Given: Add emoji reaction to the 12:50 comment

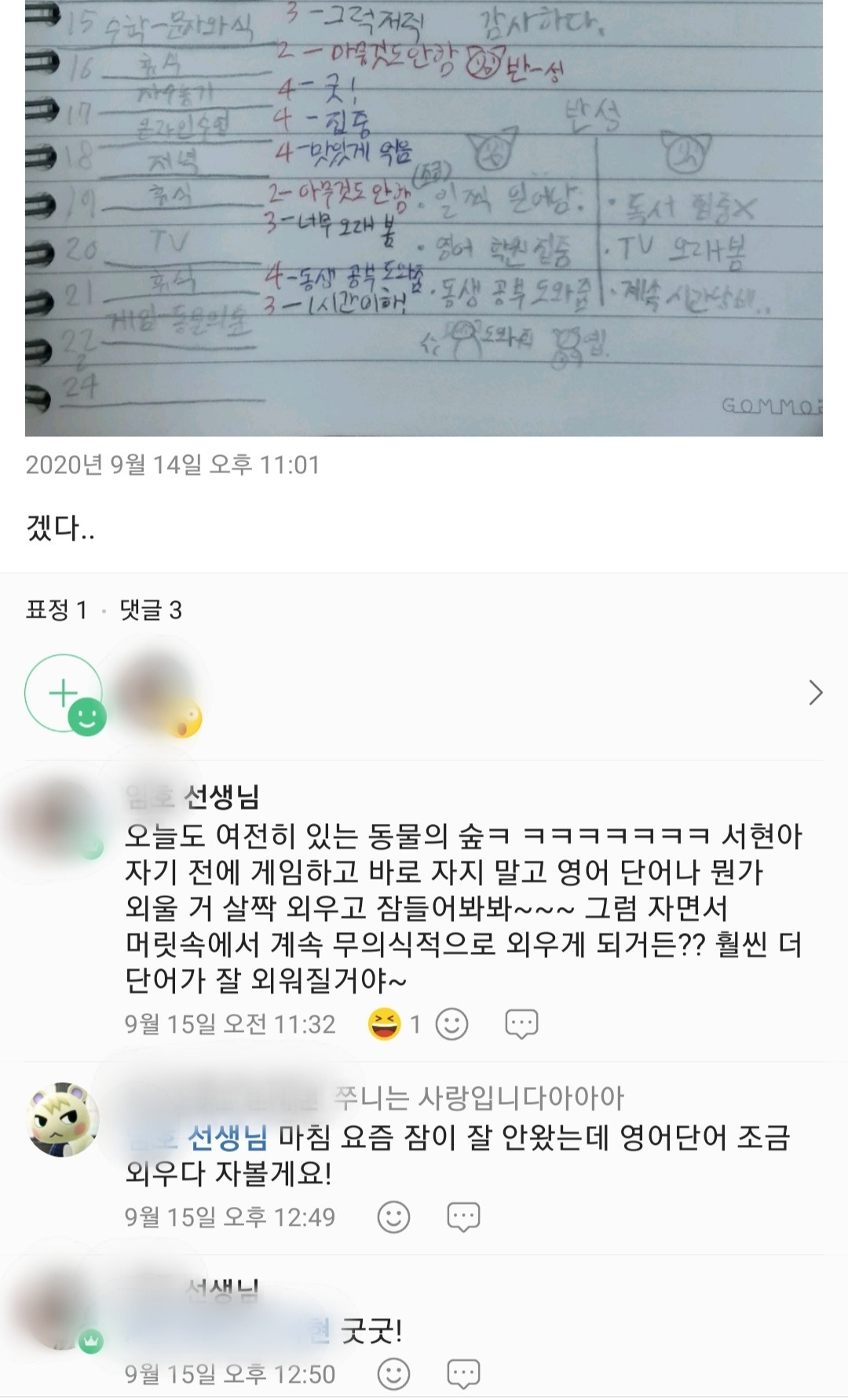Looking at the screenshot, I should pyautogui.click(x=393, y=1374).
